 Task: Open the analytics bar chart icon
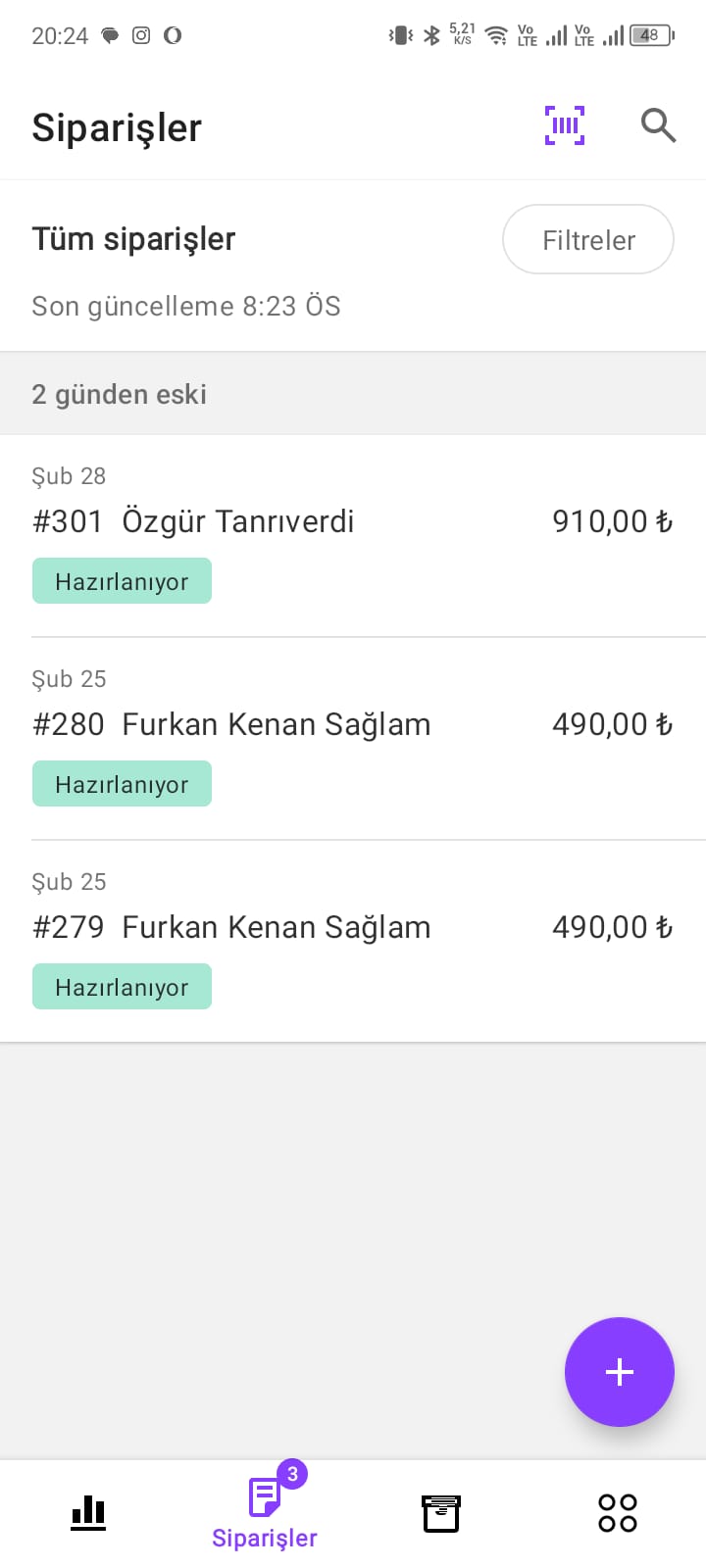tap(88, 1512)
